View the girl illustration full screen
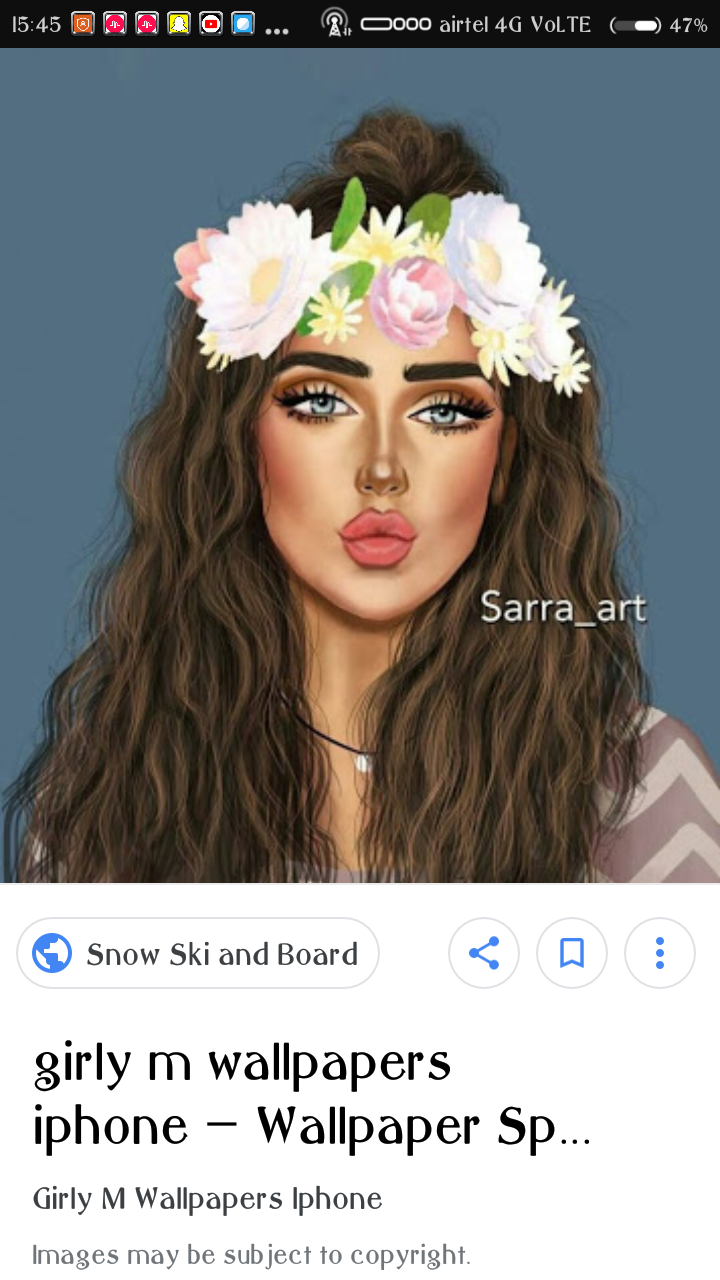 [360, 466]
